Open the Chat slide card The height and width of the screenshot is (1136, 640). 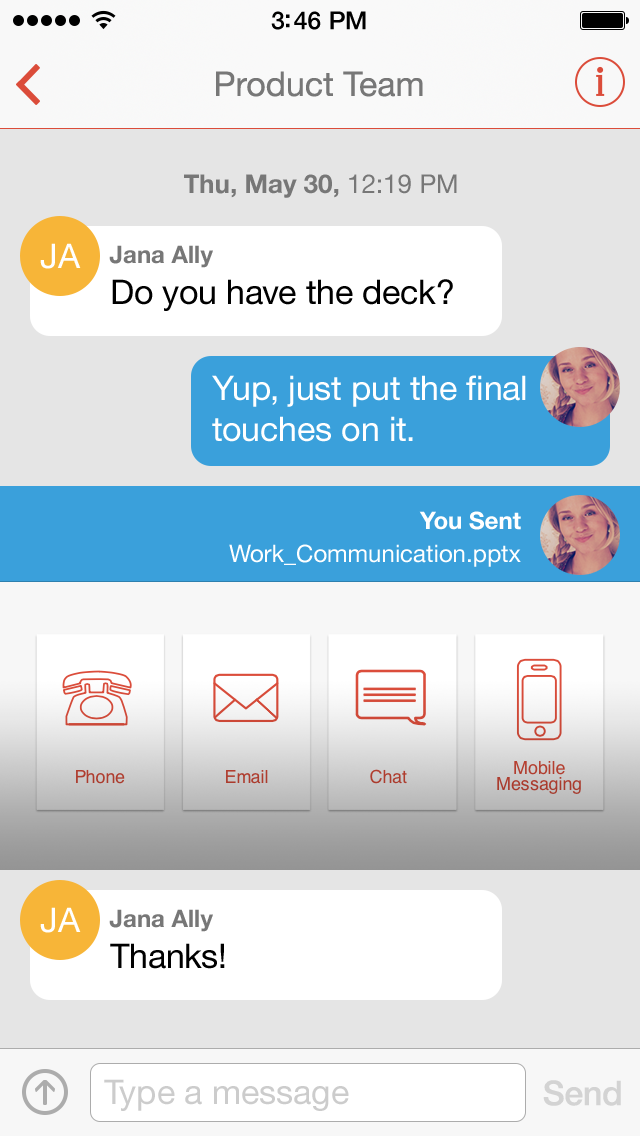click(x=392, y=722)
